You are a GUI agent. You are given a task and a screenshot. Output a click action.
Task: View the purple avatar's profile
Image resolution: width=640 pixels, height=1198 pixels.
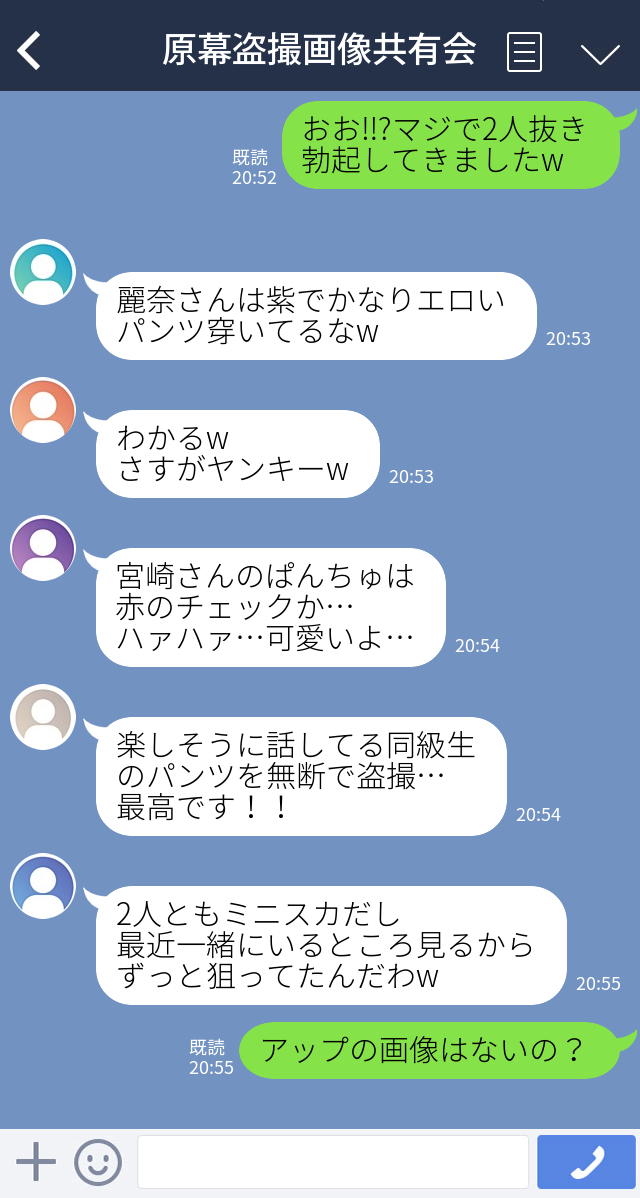43,548
